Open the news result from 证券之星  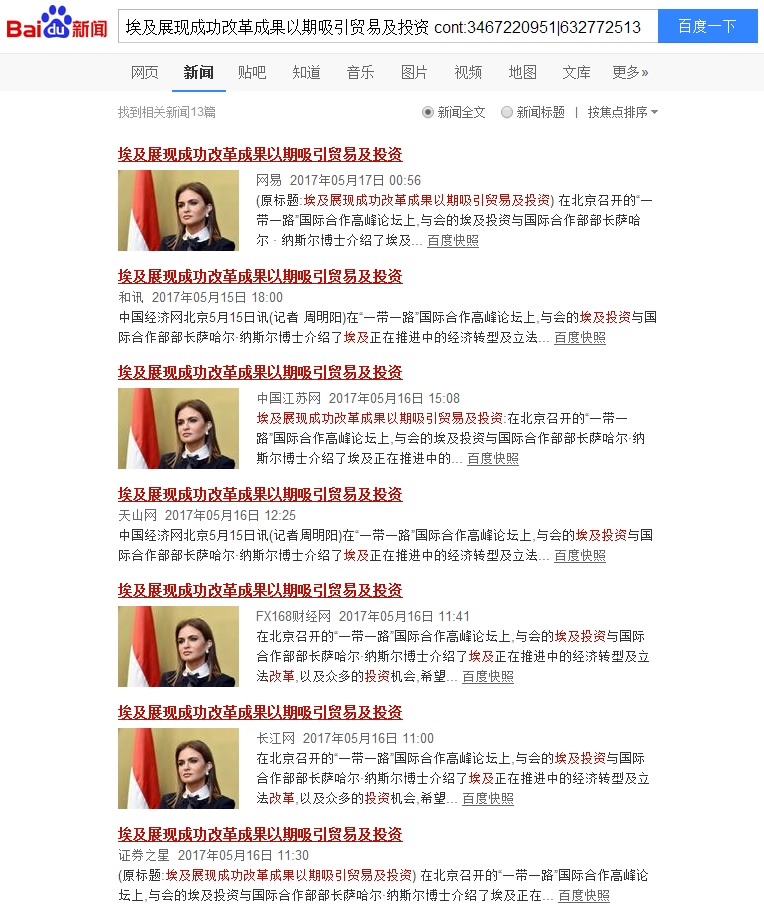[x=260, y=835]
